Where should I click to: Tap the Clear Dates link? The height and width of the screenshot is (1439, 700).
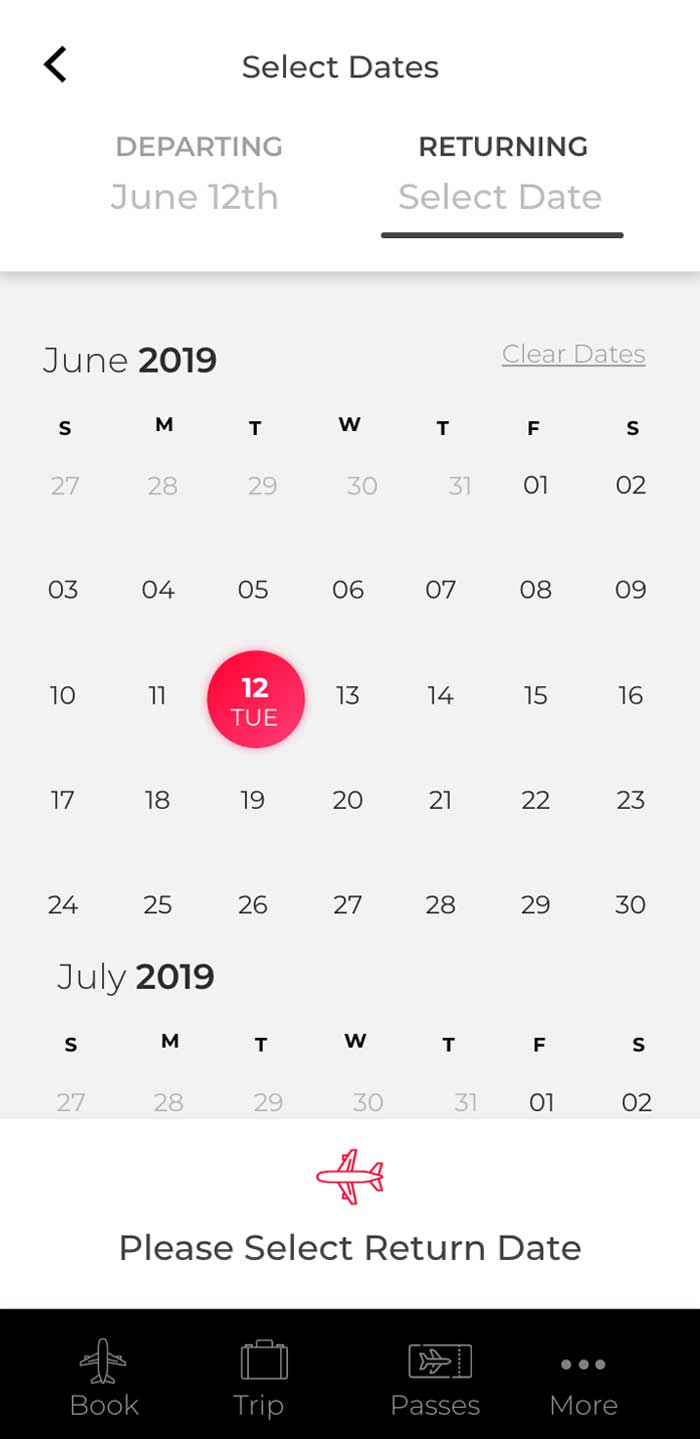coord(573,354)
